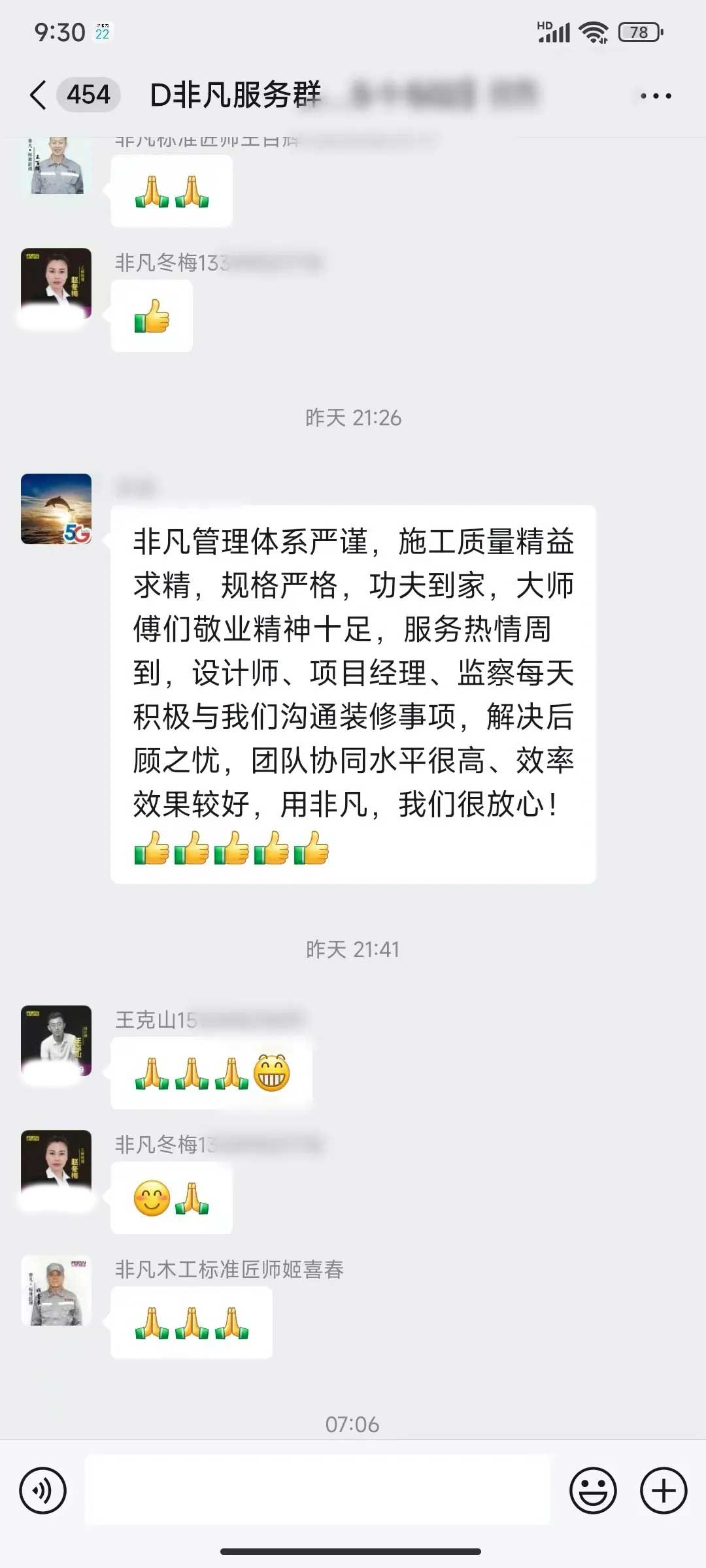
Task: Open the plus attachment menu
Action: pyautogui.click(x=663, y=1491)
